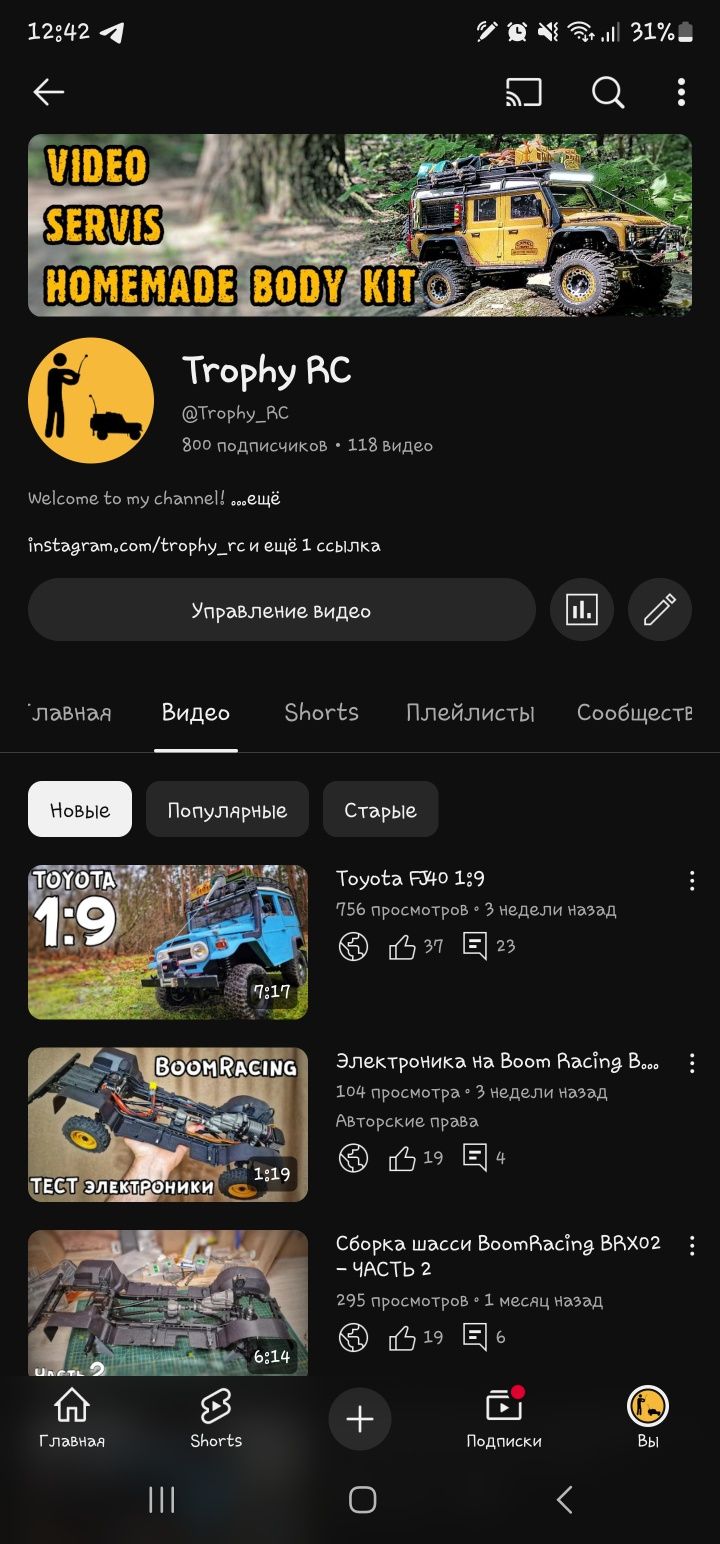Select the Популярные filter chip

(x=227, y=810)
